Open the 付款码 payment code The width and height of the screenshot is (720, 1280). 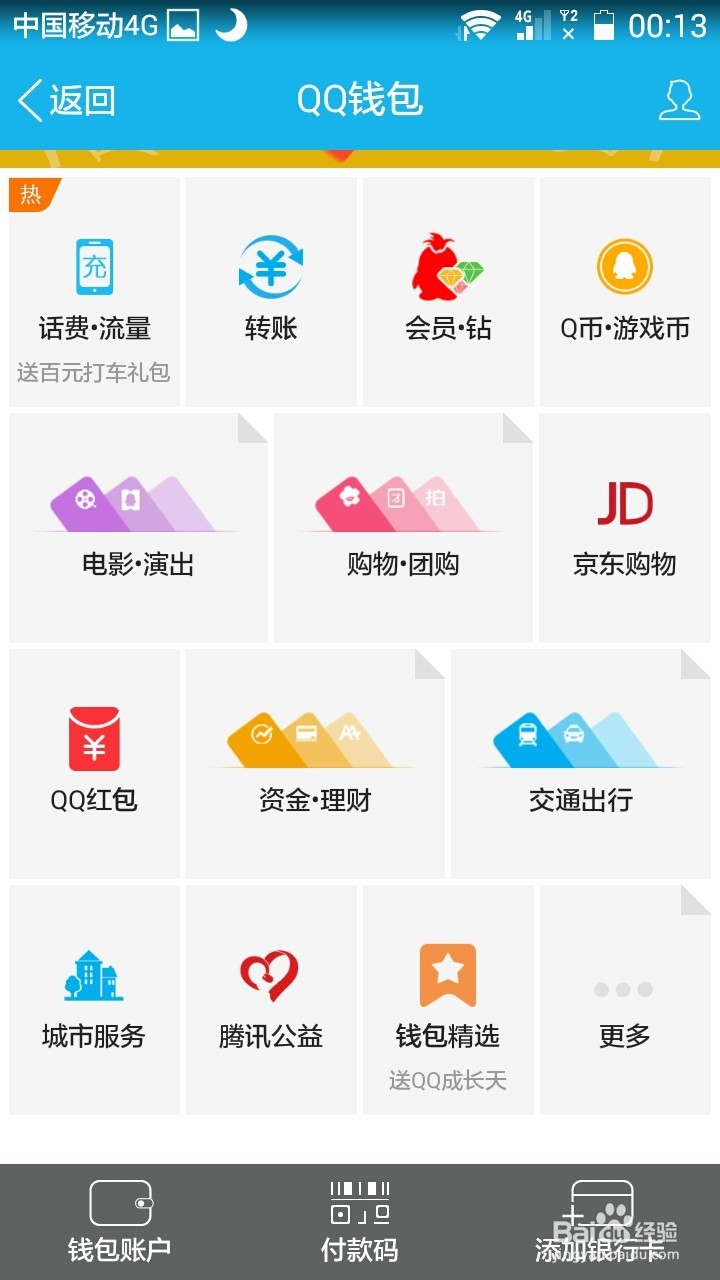pos(360,1222)
